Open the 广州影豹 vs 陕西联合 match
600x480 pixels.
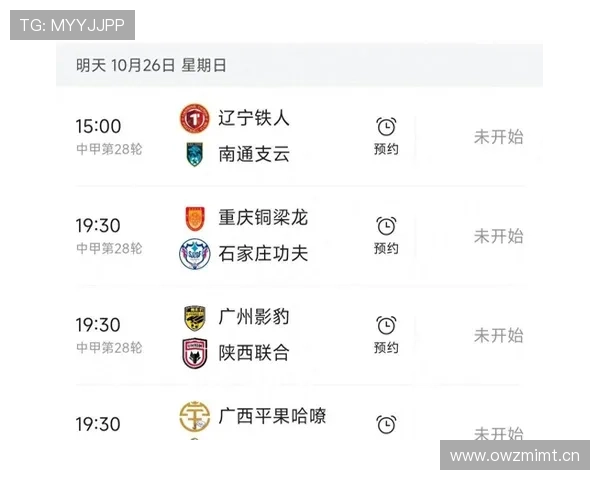click(250, 335)
